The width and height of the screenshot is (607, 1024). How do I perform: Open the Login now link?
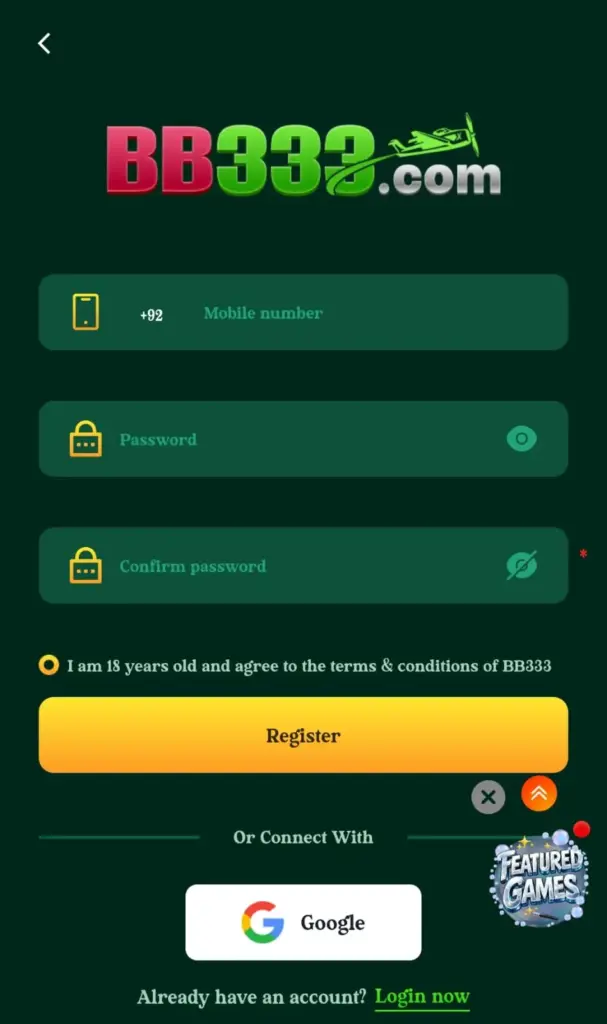point(422,997)
